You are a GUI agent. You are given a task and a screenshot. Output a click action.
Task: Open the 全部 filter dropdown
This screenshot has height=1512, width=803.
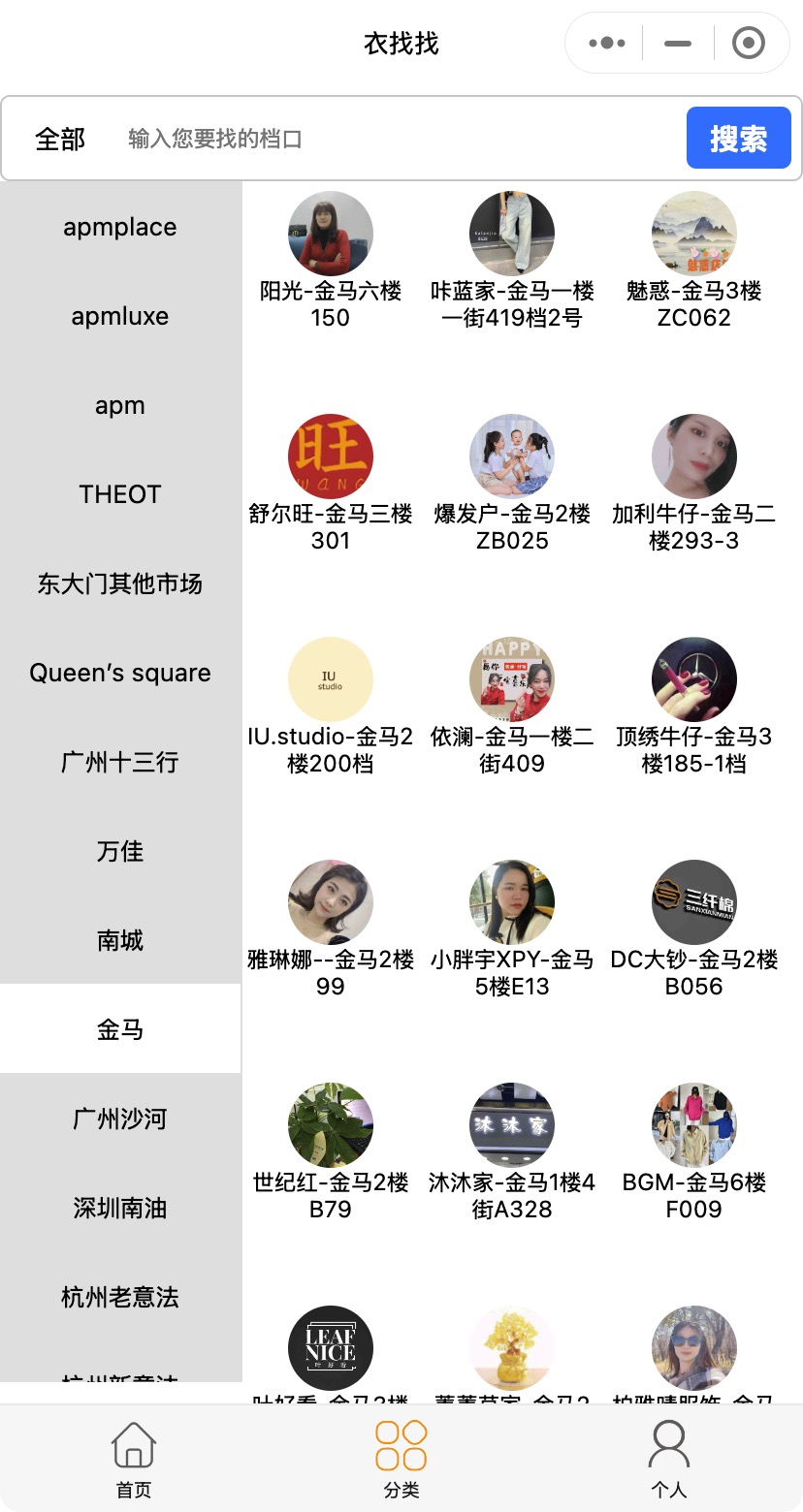(x=60, y=139)
